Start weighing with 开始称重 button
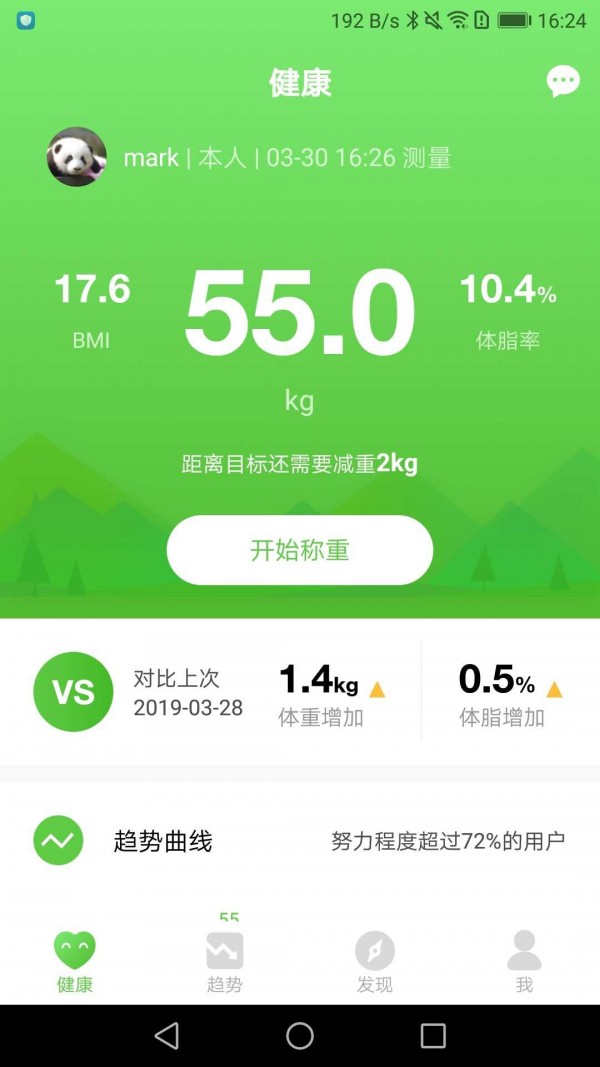Screen dimensions: 600x1067 pos(299,550)
